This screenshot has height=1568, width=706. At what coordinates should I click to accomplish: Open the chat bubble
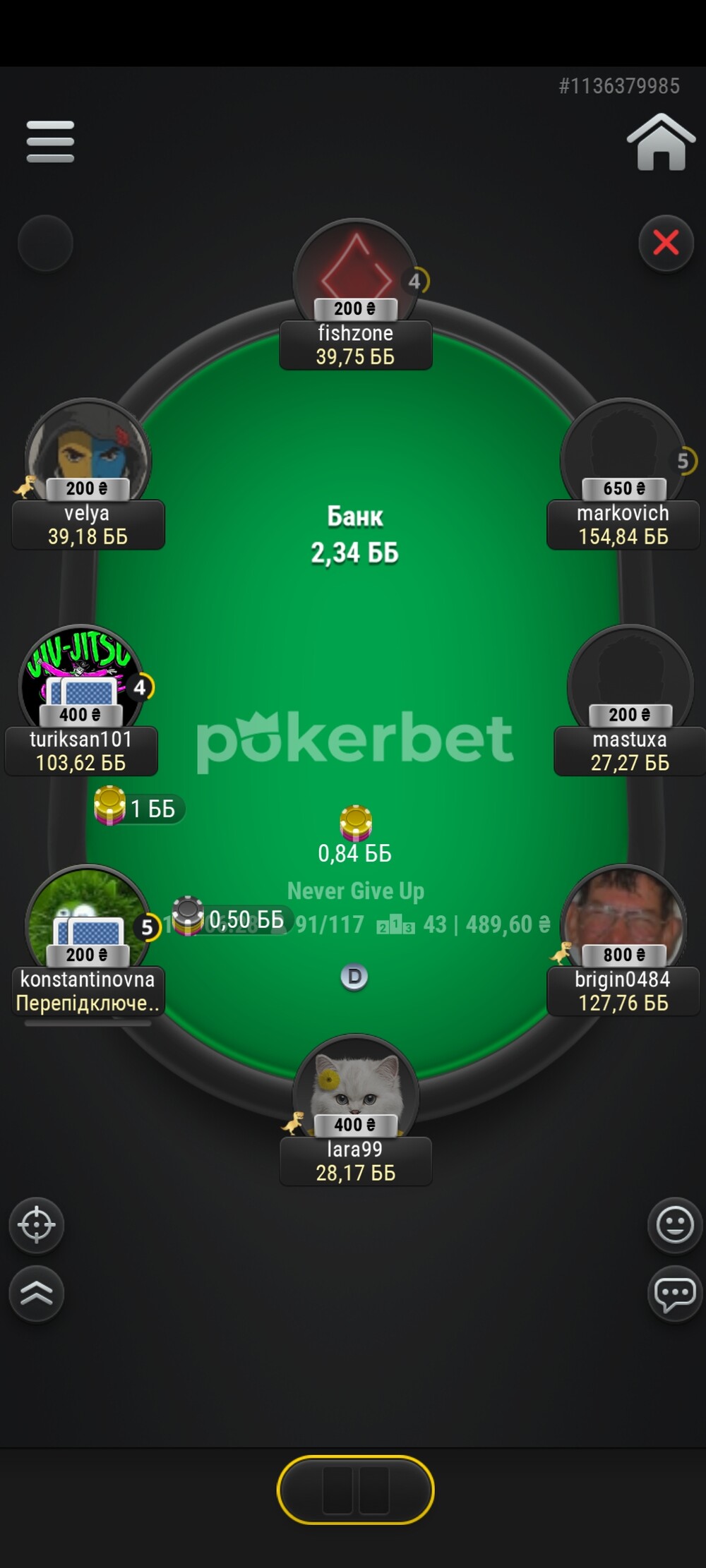[675, 1293]
